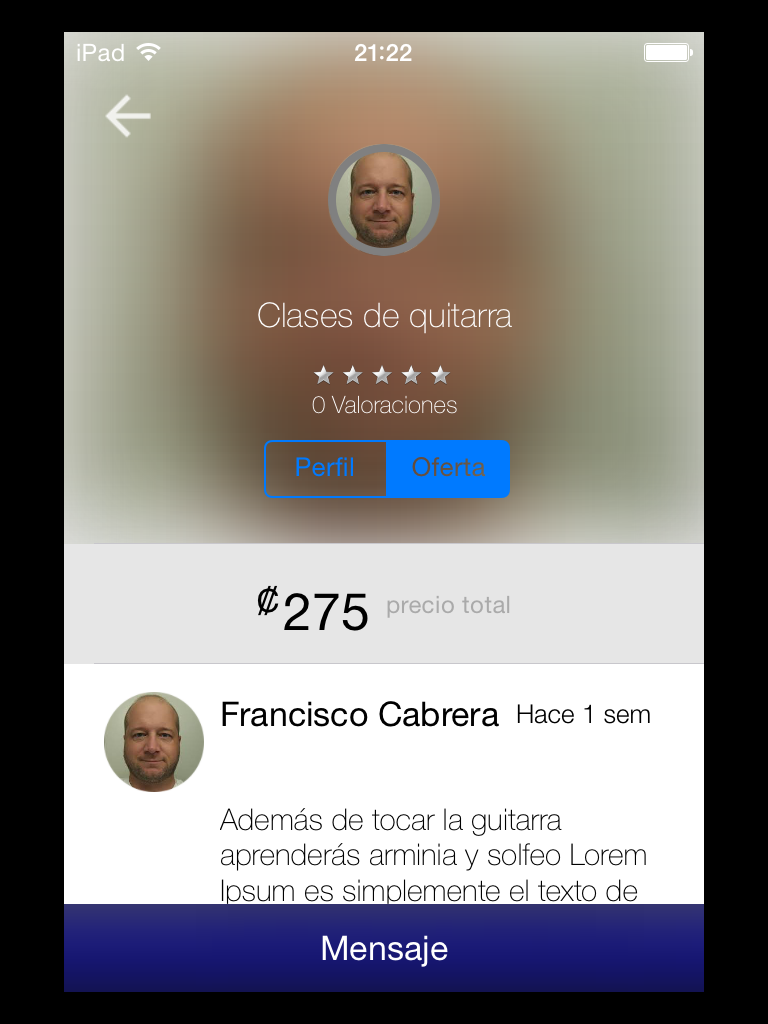The image size is (768, 1024).
Task: Send a message with the Mensaje button
Action: 384,948
